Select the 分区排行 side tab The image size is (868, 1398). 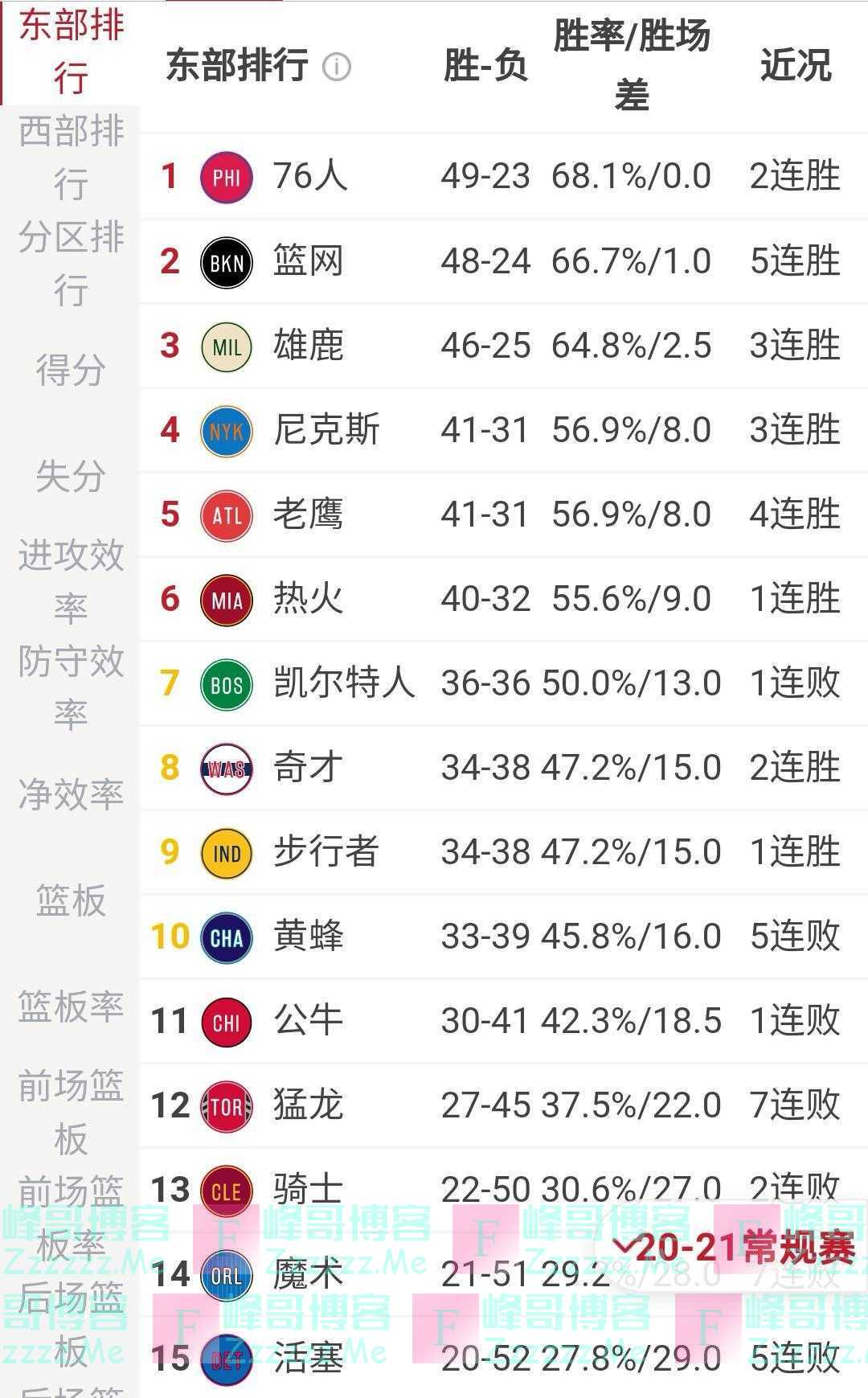[71, 263]
